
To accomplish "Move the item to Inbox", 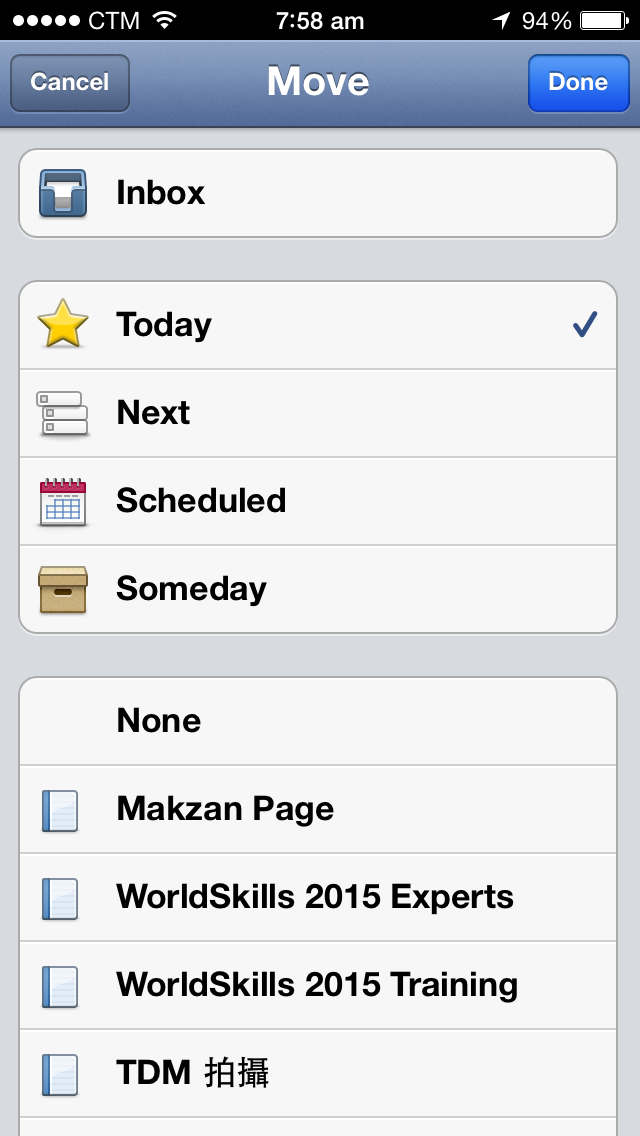I will (x=318, y=193).
